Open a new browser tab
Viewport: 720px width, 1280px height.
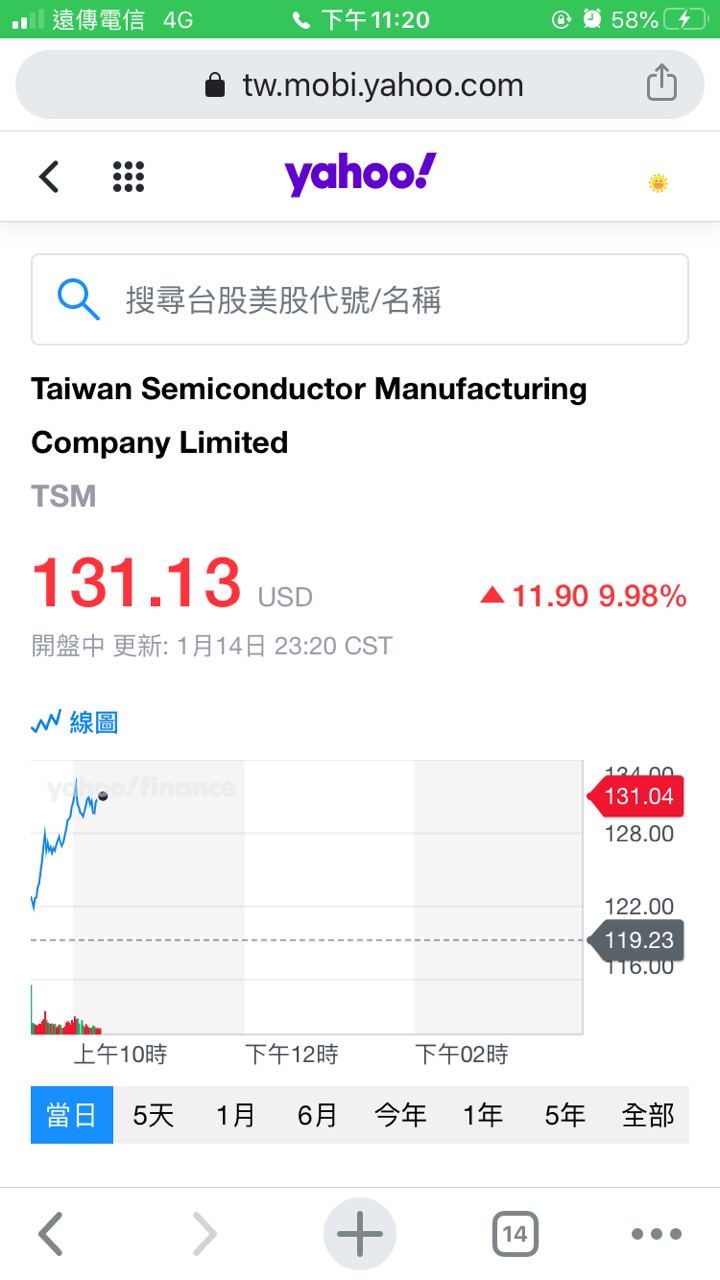click(x=360, y=1234)
